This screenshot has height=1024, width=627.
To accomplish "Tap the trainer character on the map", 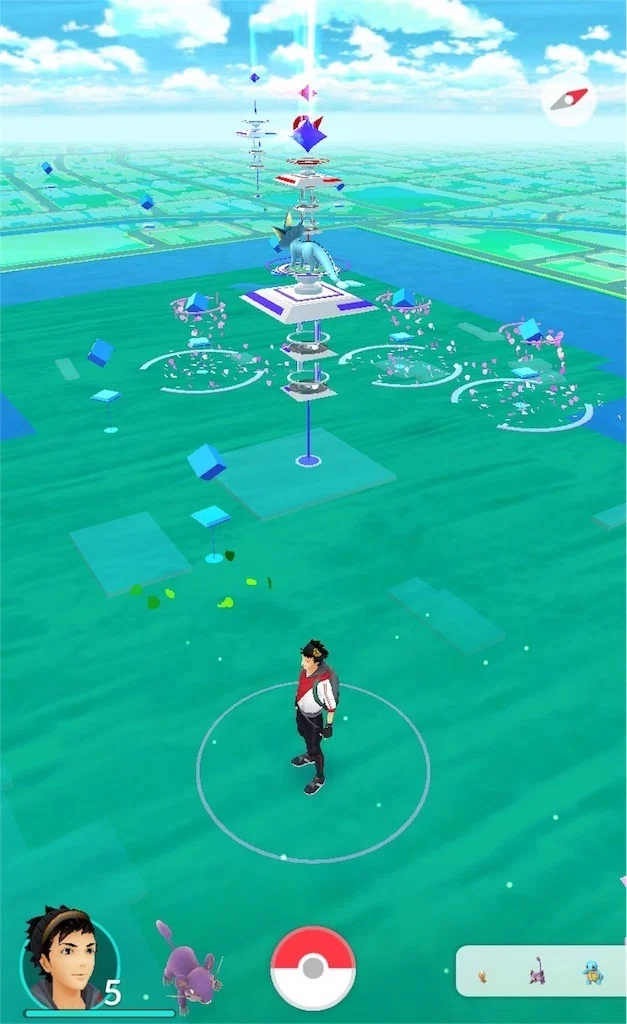I will pos(316,716).
